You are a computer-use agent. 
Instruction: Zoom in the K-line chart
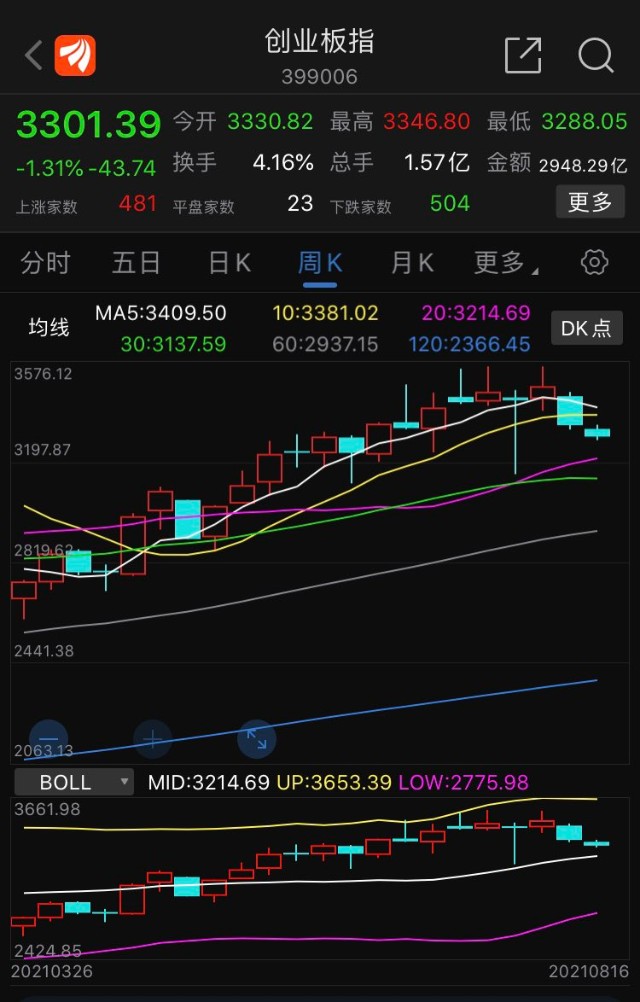152,739
